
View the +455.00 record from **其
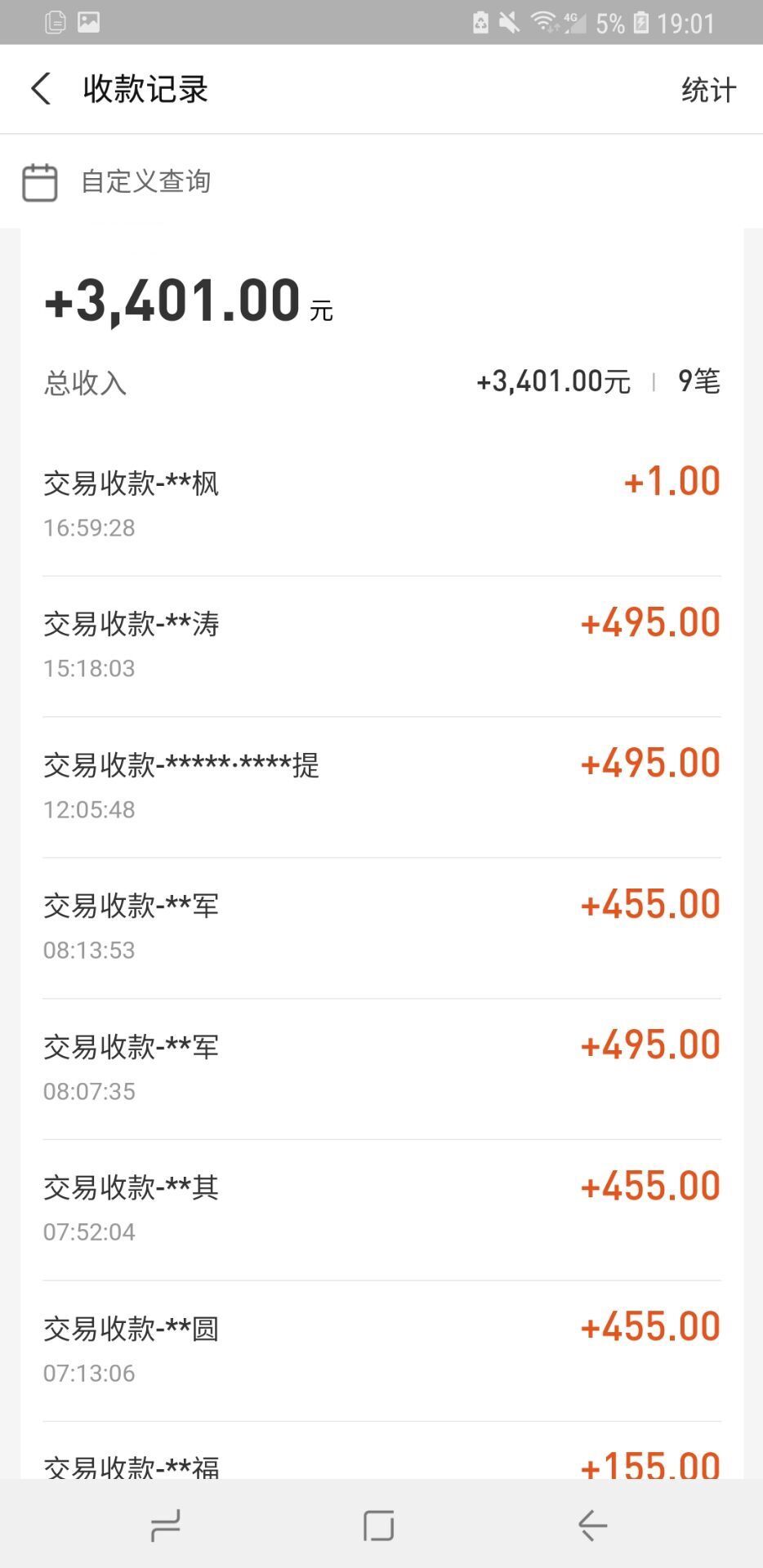coord(381,1210)
